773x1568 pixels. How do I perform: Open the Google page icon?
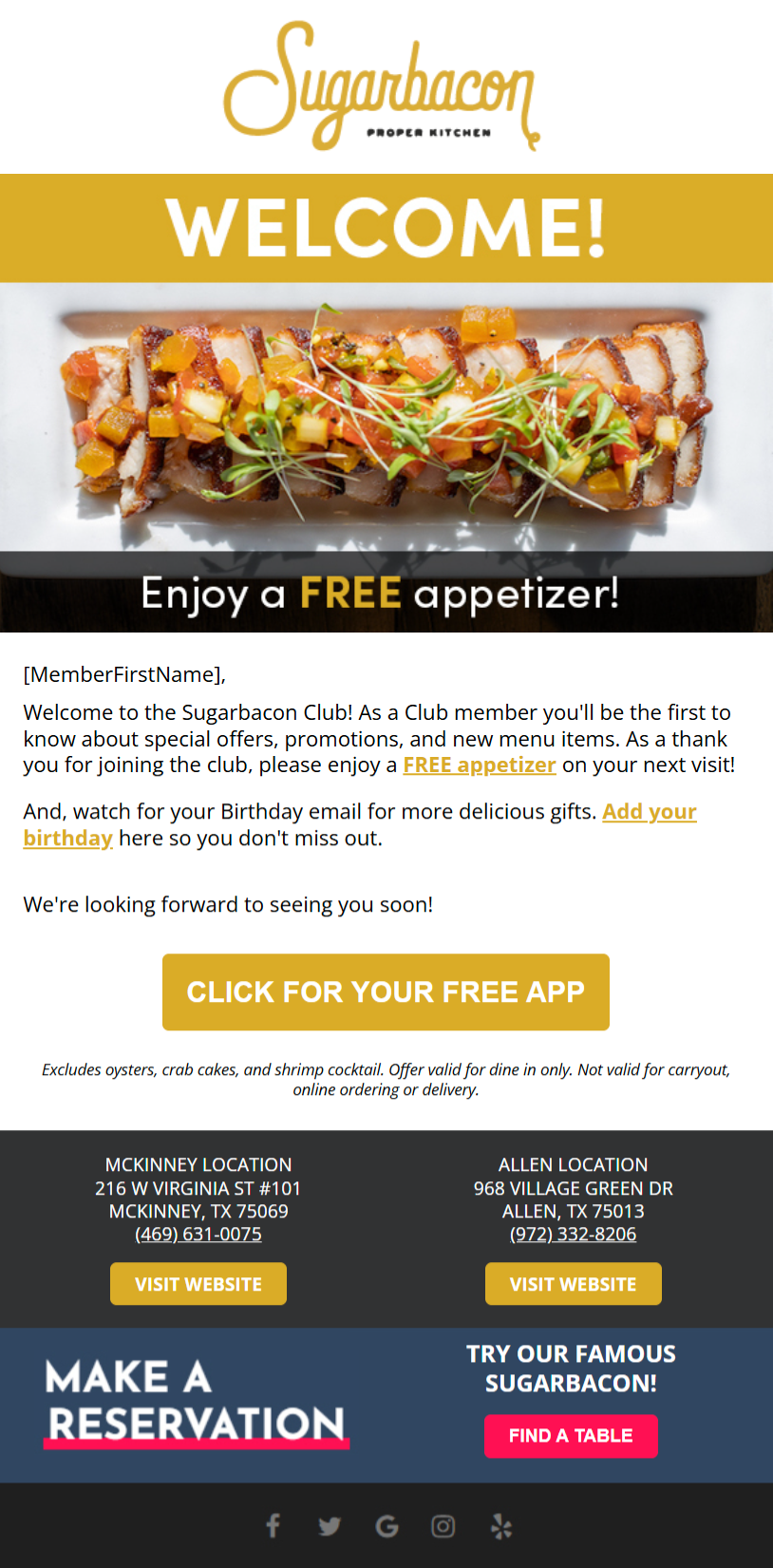[386, 1526]
